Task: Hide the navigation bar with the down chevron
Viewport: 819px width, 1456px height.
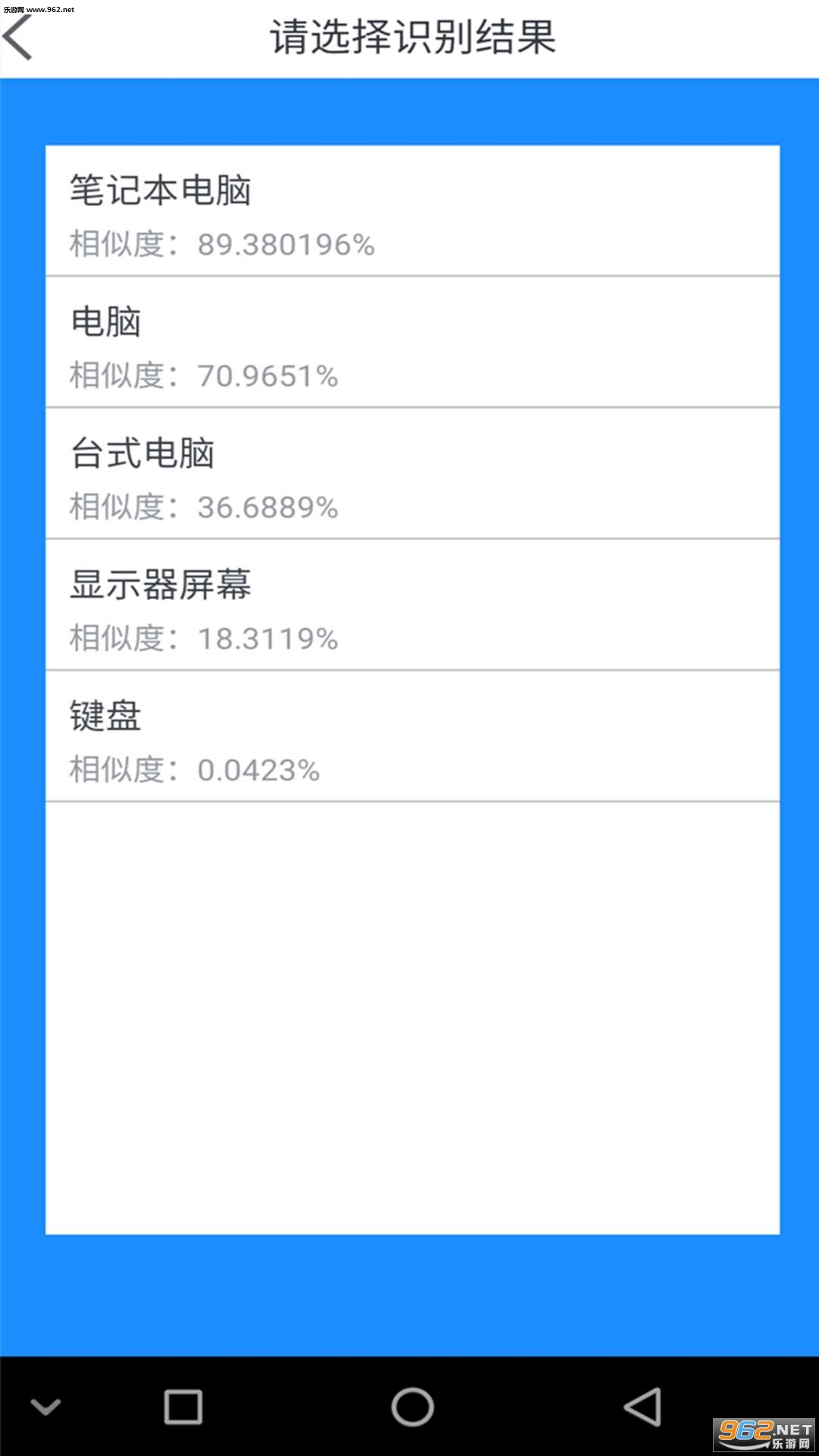Action: [45, 1407]
